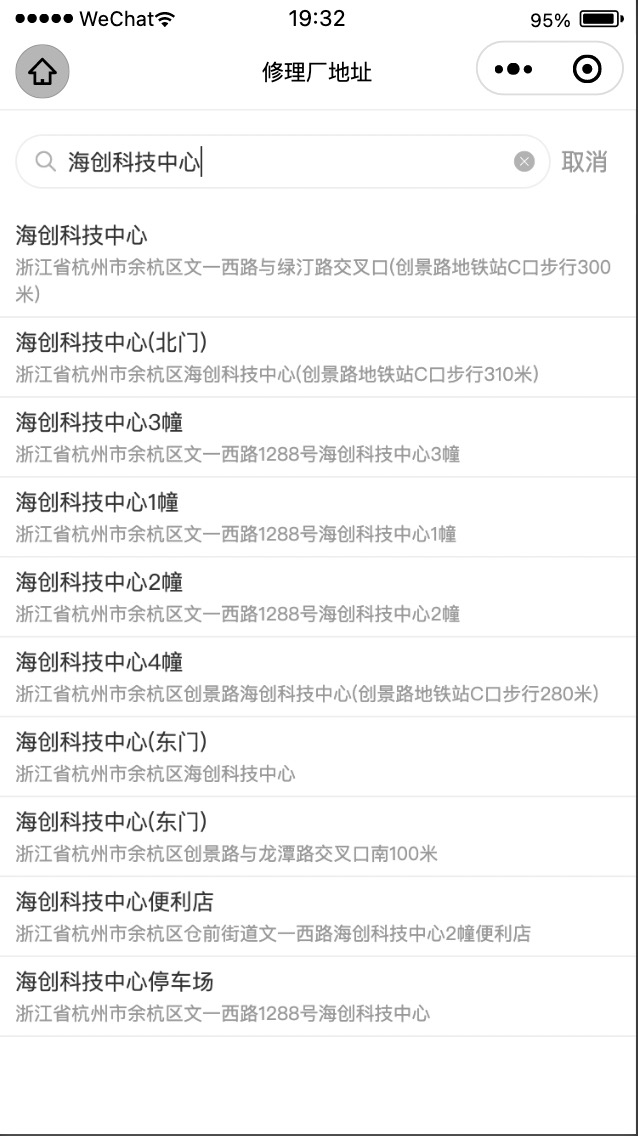Screen dimensions: 638x1136
Task: Clear the search text with the x icon
Action: coord(524,162)
